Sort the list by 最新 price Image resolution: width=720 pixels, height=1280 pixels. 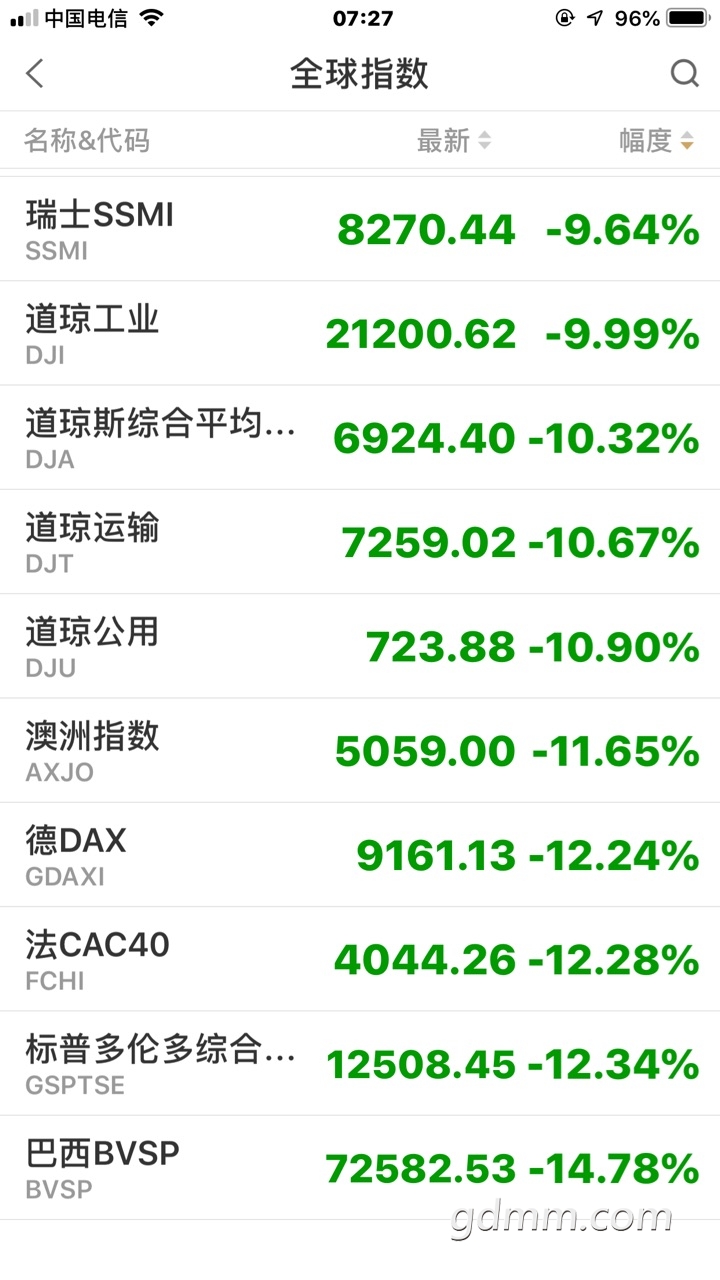pos(454,141)
